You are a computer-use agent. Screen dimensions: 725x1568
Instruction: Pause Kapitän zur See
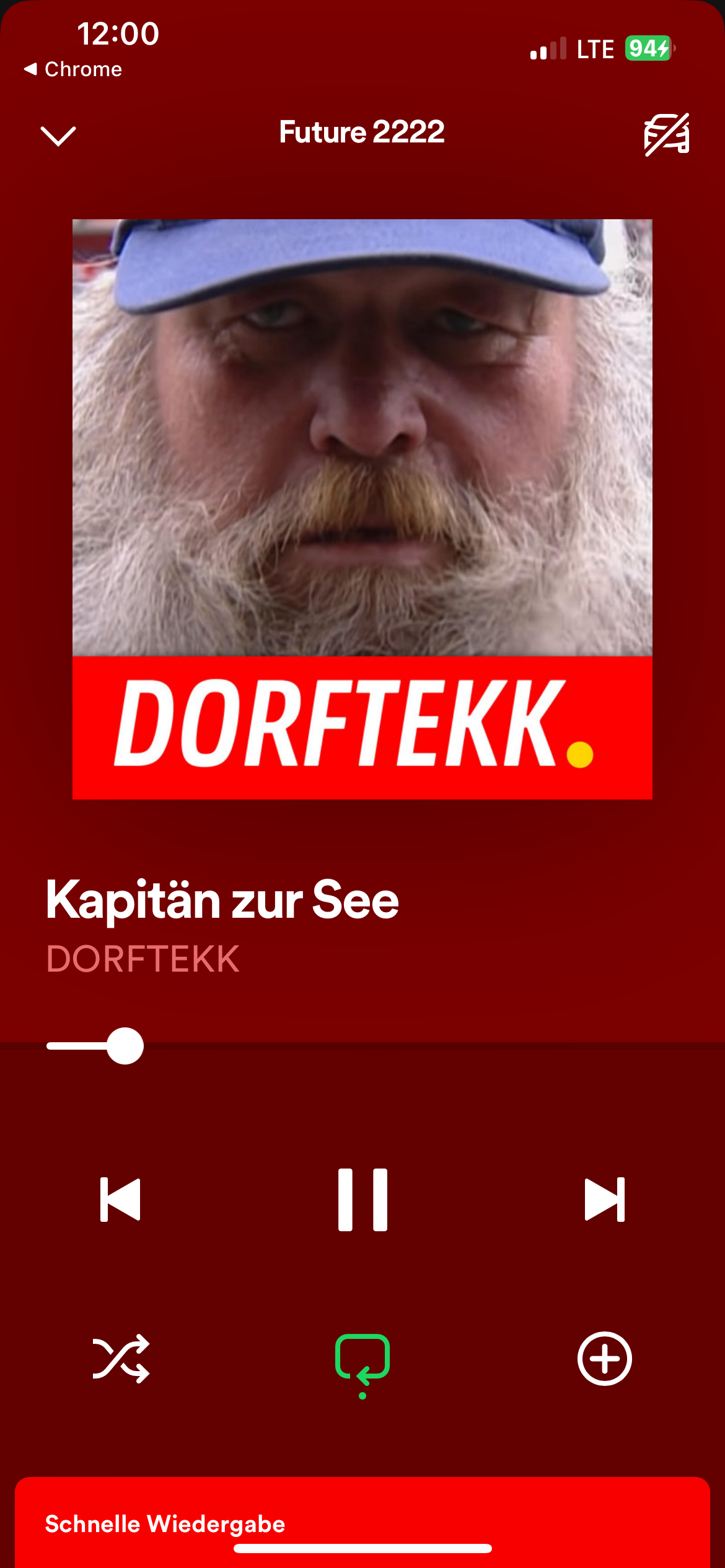[x=362, y=1200]
